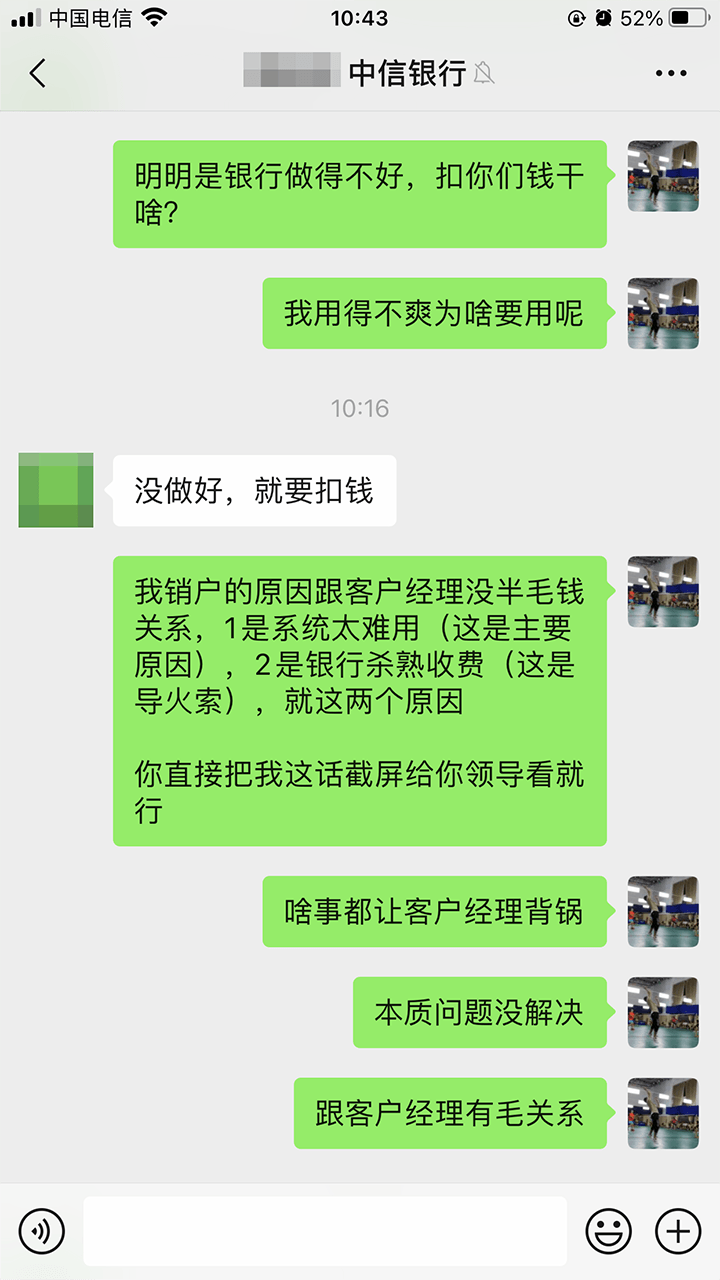Open the contact's avatar beside 没做好,就要扣钱
720x1280 pixels.
point(56,490)
